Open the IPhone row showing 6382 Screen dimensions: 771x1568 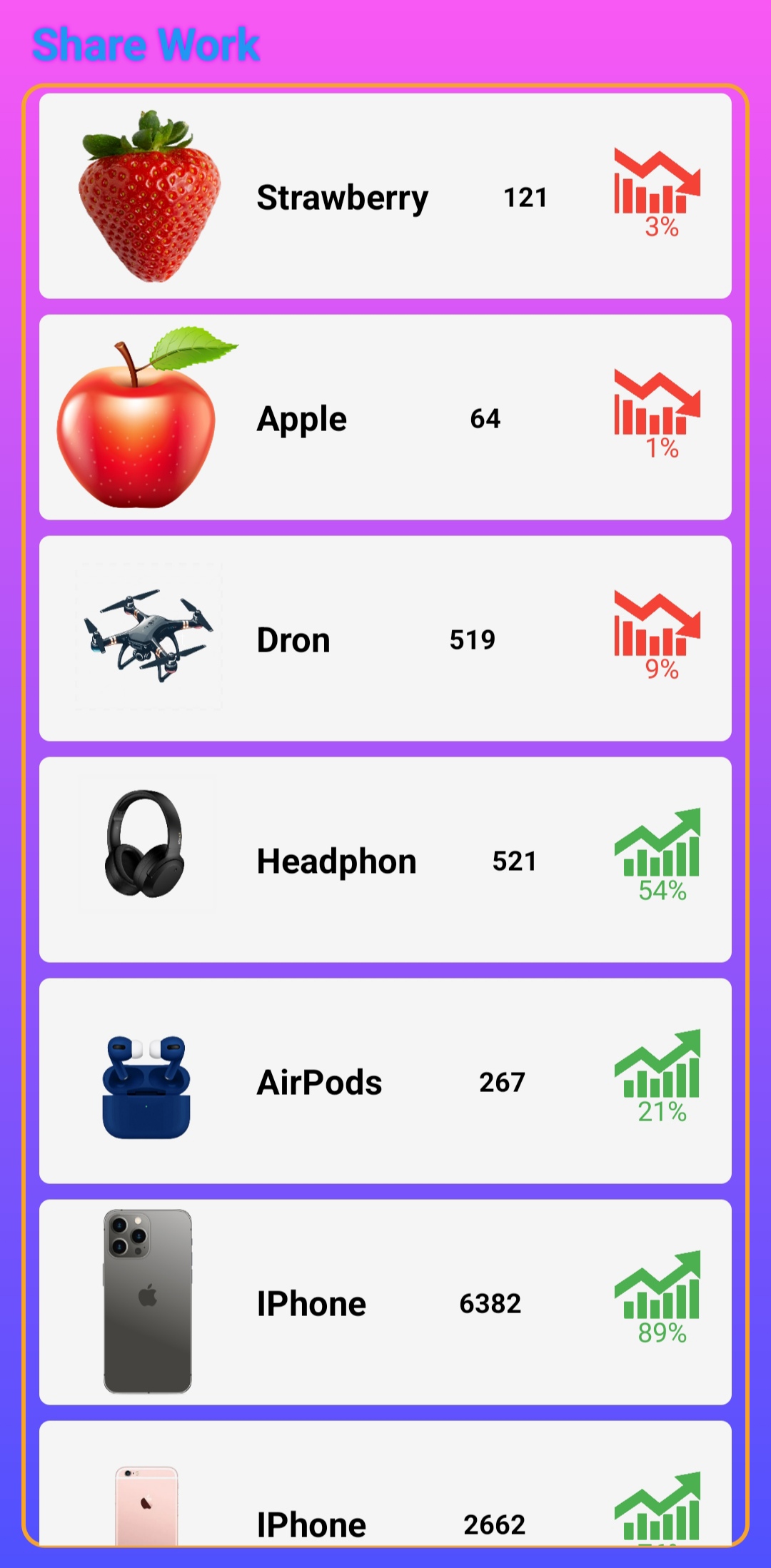385,1303
